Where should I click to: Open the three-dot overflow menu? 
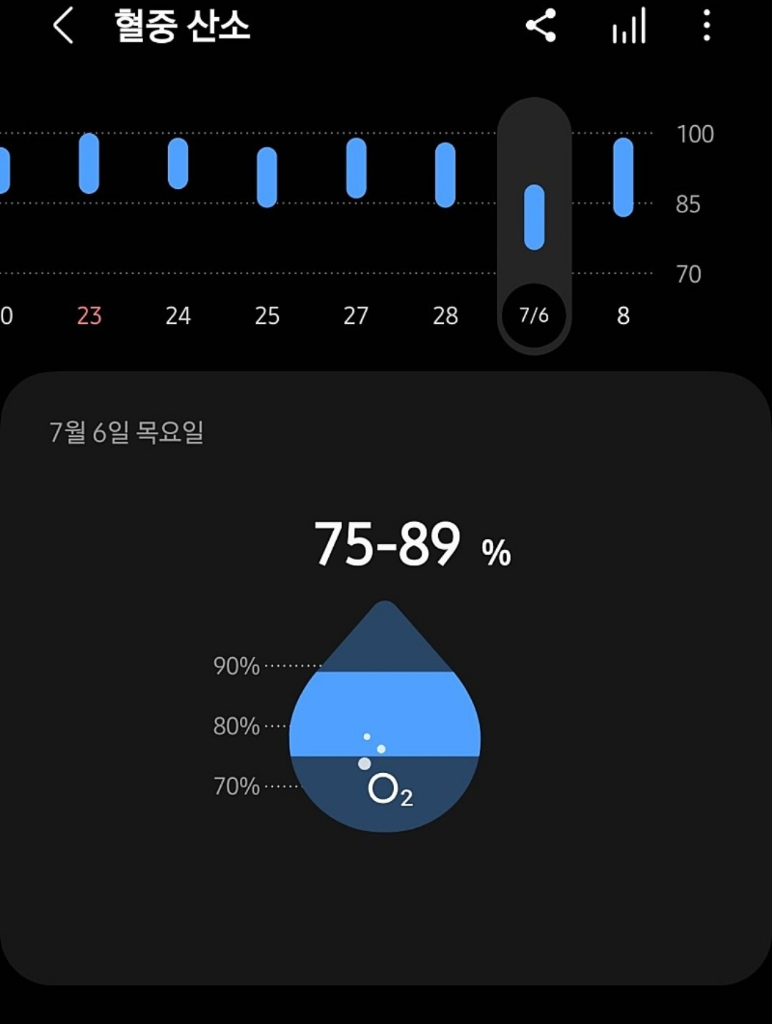[x=706, y=27]
